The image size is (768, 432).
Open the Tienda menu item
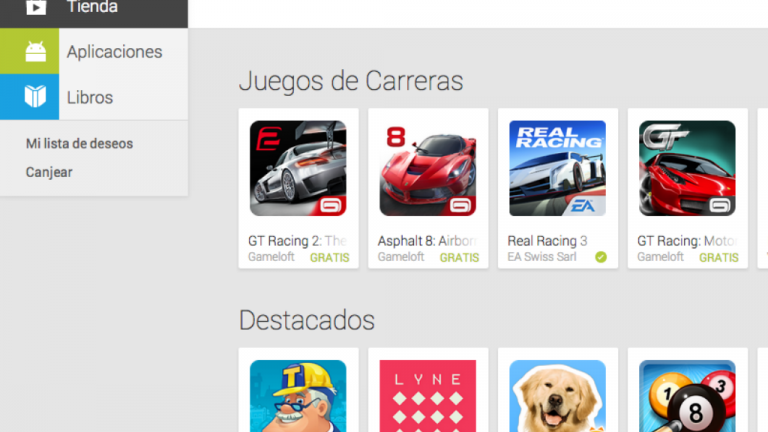[90, 8]
